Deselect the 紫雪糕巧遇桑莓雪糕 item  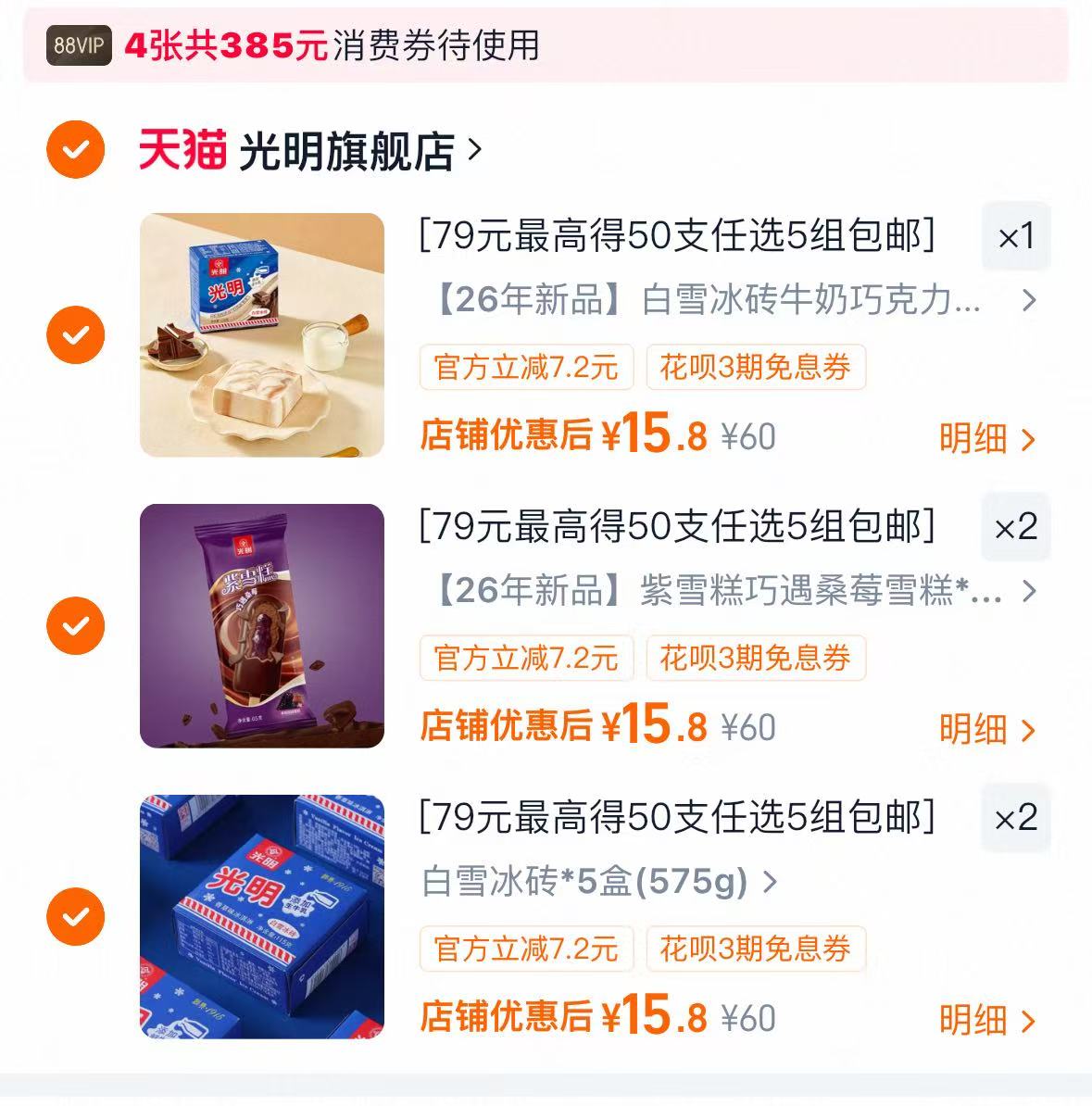click(x=76, y=625)
